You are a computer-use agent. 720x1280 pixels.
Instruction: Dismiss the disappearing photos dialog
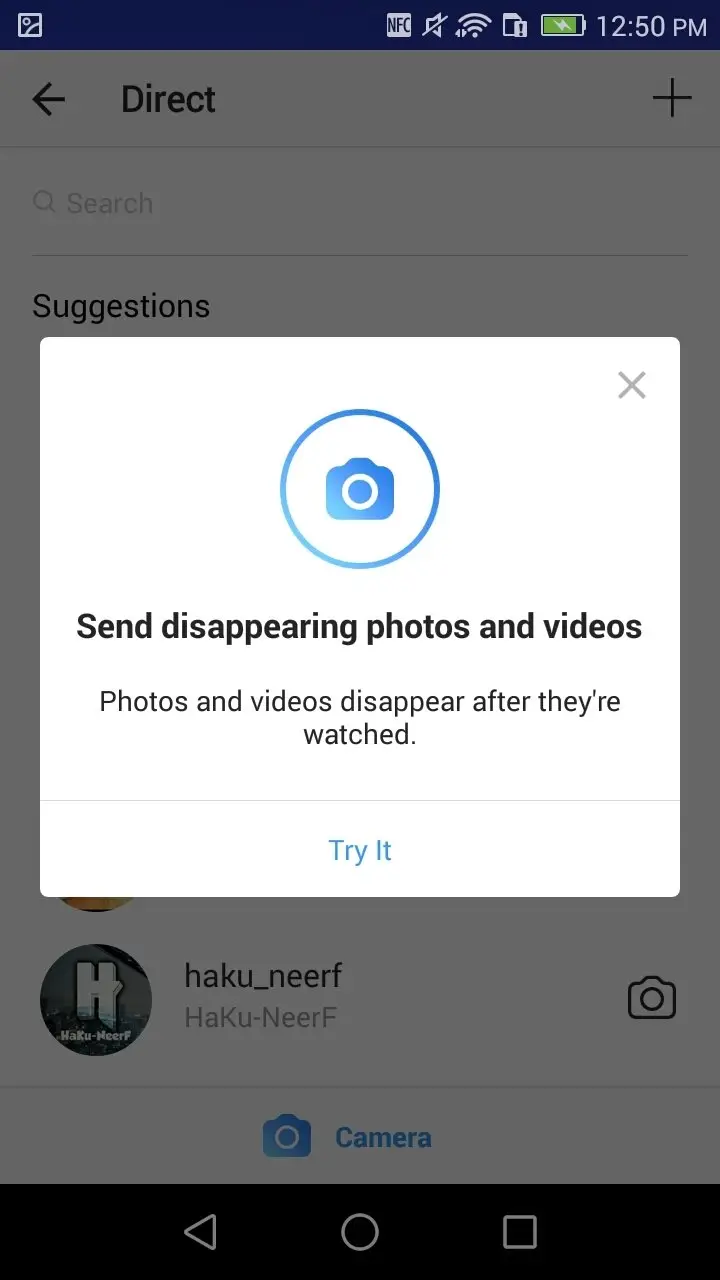pos(631,385)
